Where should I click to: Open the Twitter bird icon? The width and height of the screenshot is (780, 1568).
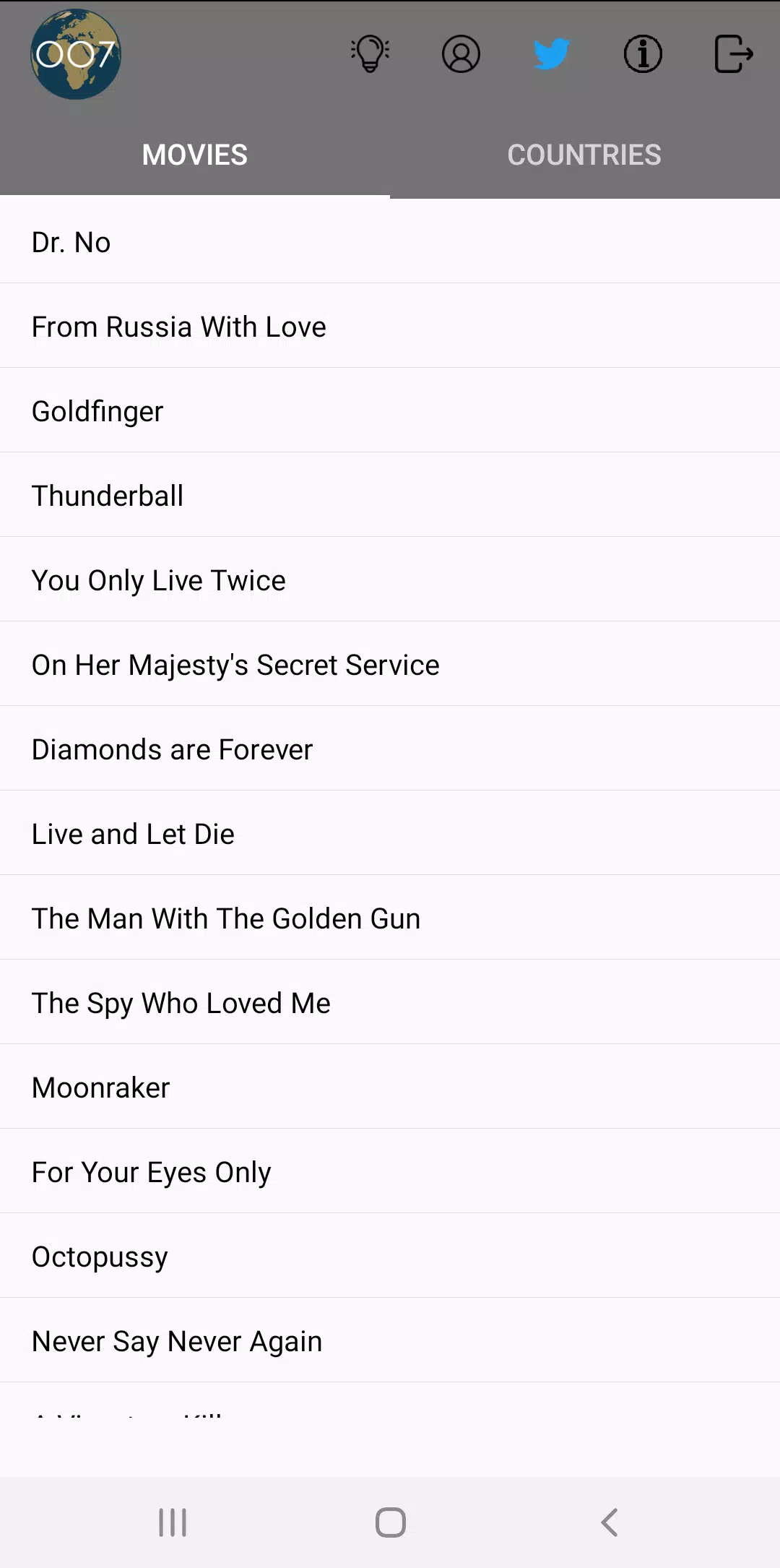tap(552, 54)
